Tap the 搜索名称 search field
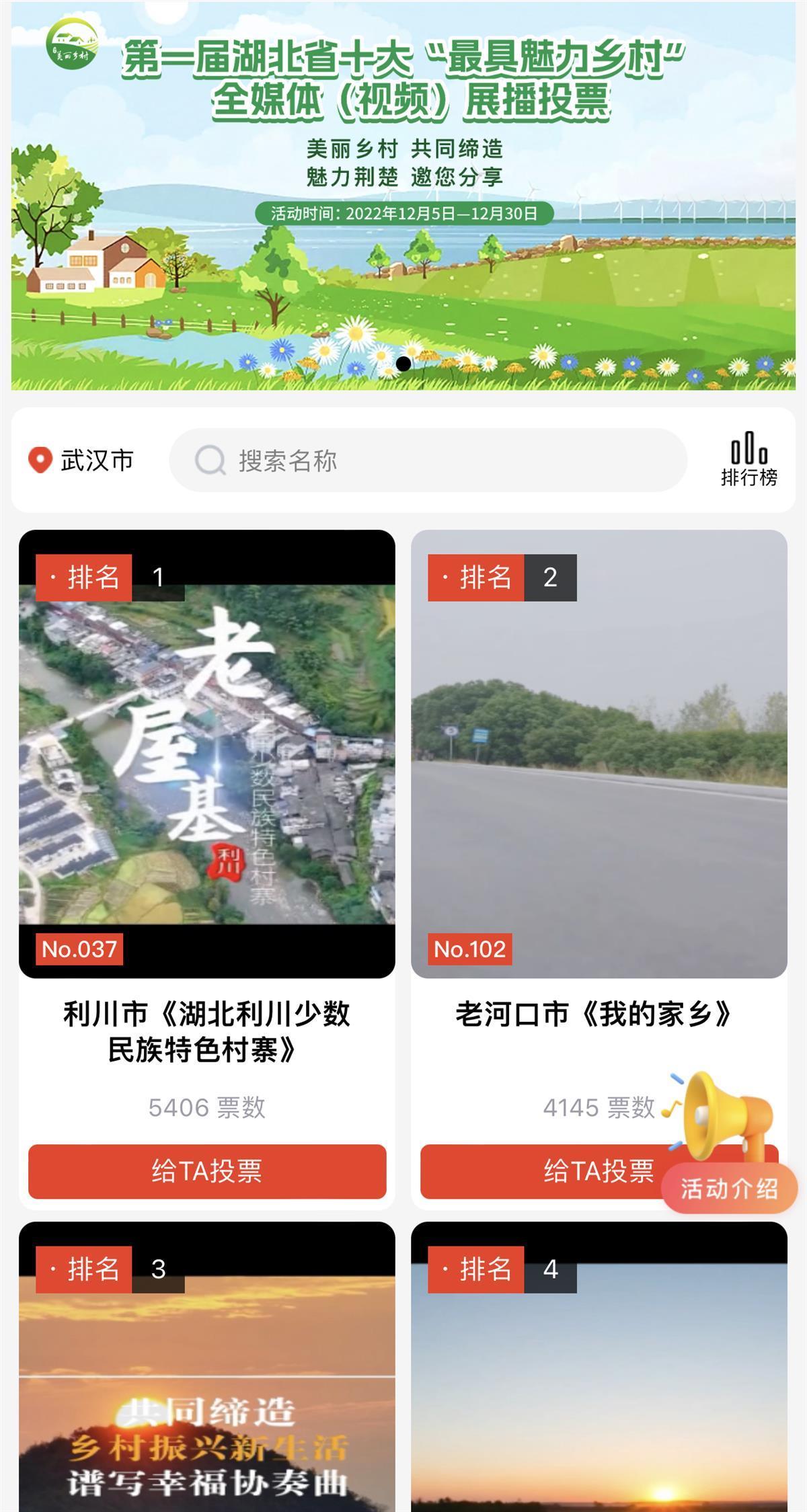Image resolution: width=807 pixels, height=1512 pixels. (x=428, y=461)
